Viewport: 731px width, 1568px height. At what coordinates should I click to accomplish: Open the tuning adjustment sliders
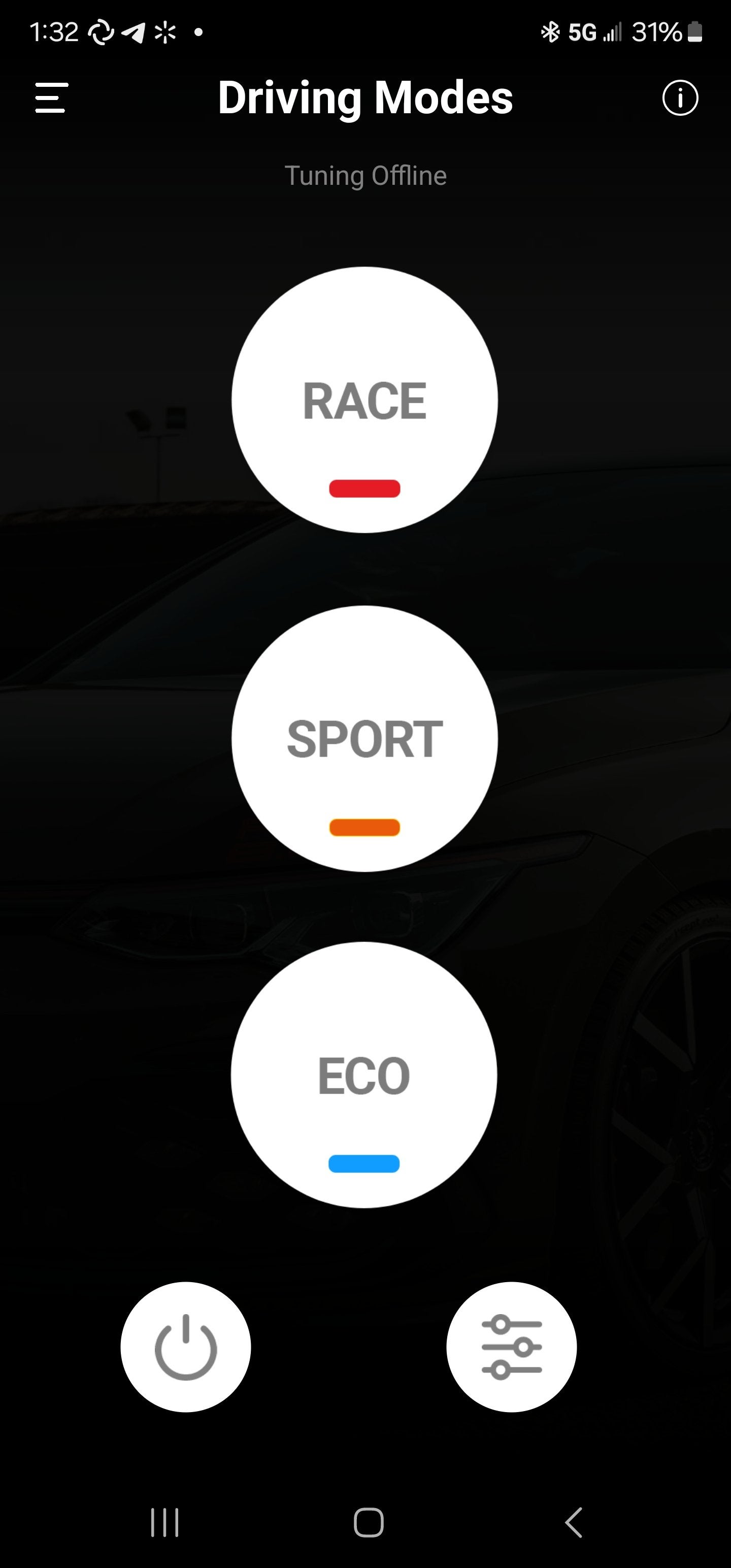click(511, 1347)
